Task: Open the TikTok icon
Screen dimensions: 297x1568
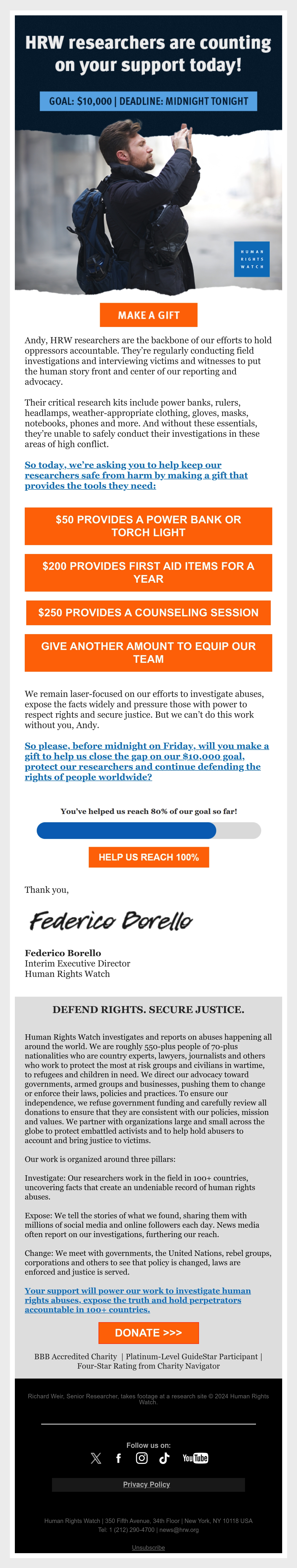Action: tap(164, 1458)
